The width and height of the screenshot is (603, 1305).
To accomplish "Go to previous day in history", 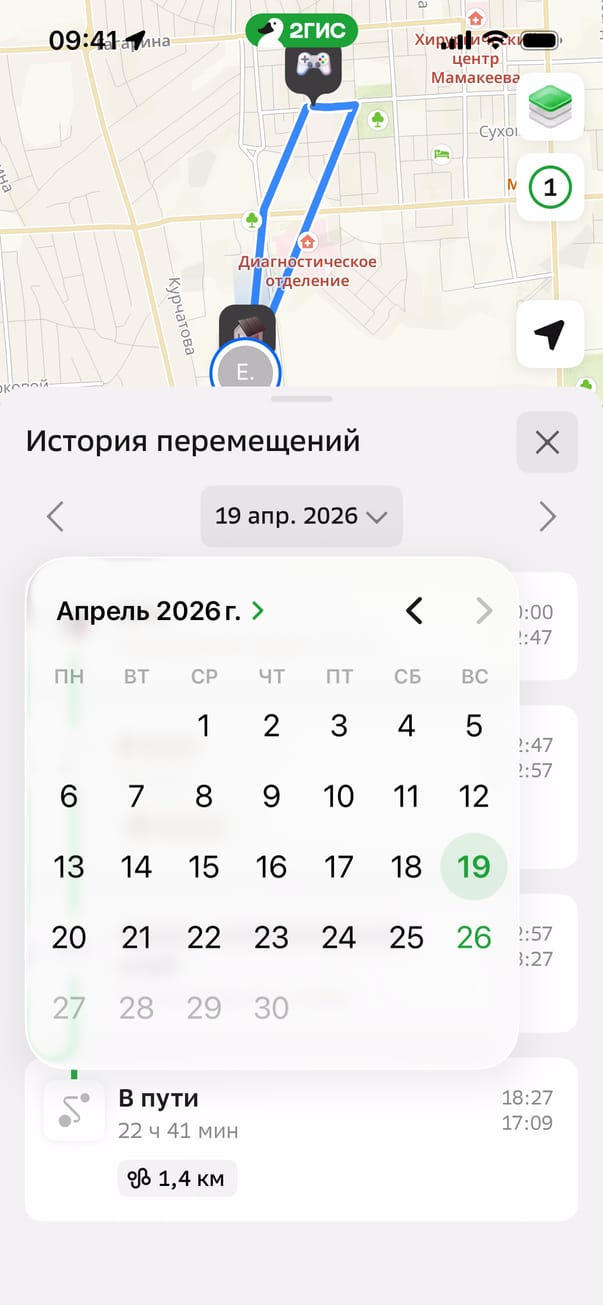I will (x=55, y=517).
